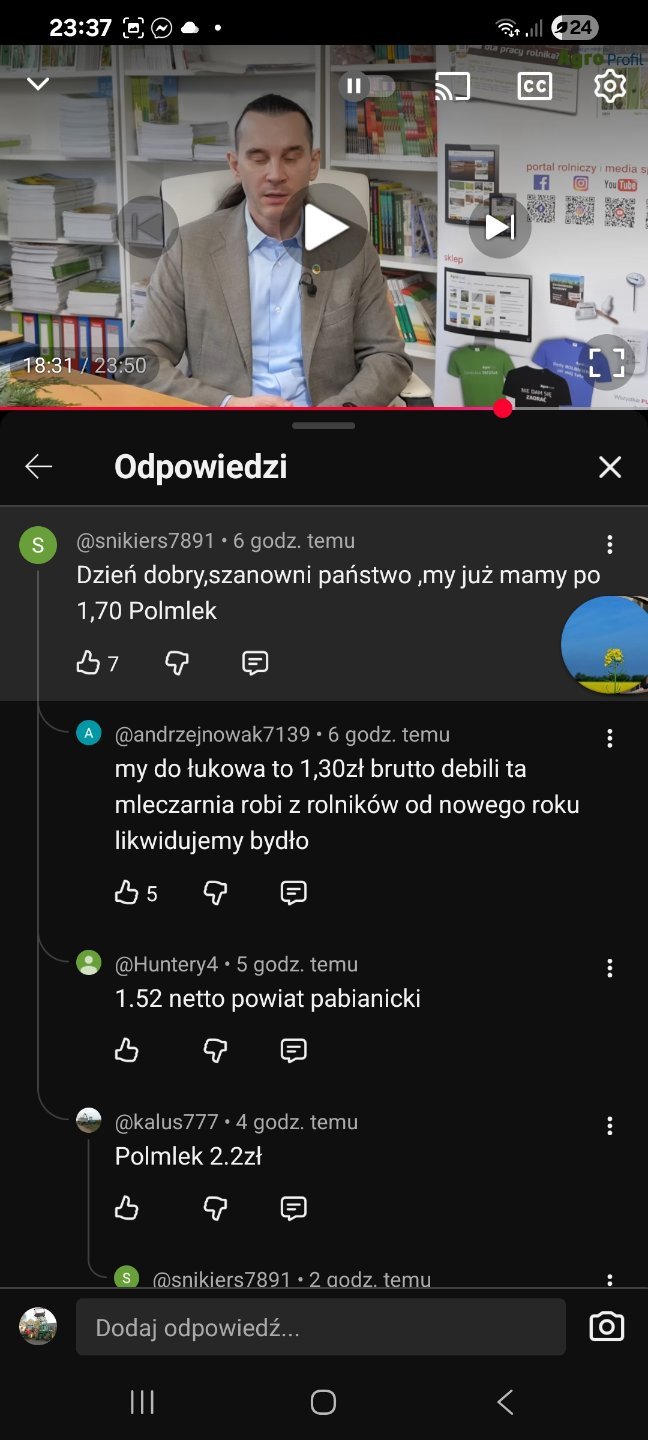Viewport: 648px width, 1440px height.
Task: Minimize the video player
Action: (x=38, y=85)
